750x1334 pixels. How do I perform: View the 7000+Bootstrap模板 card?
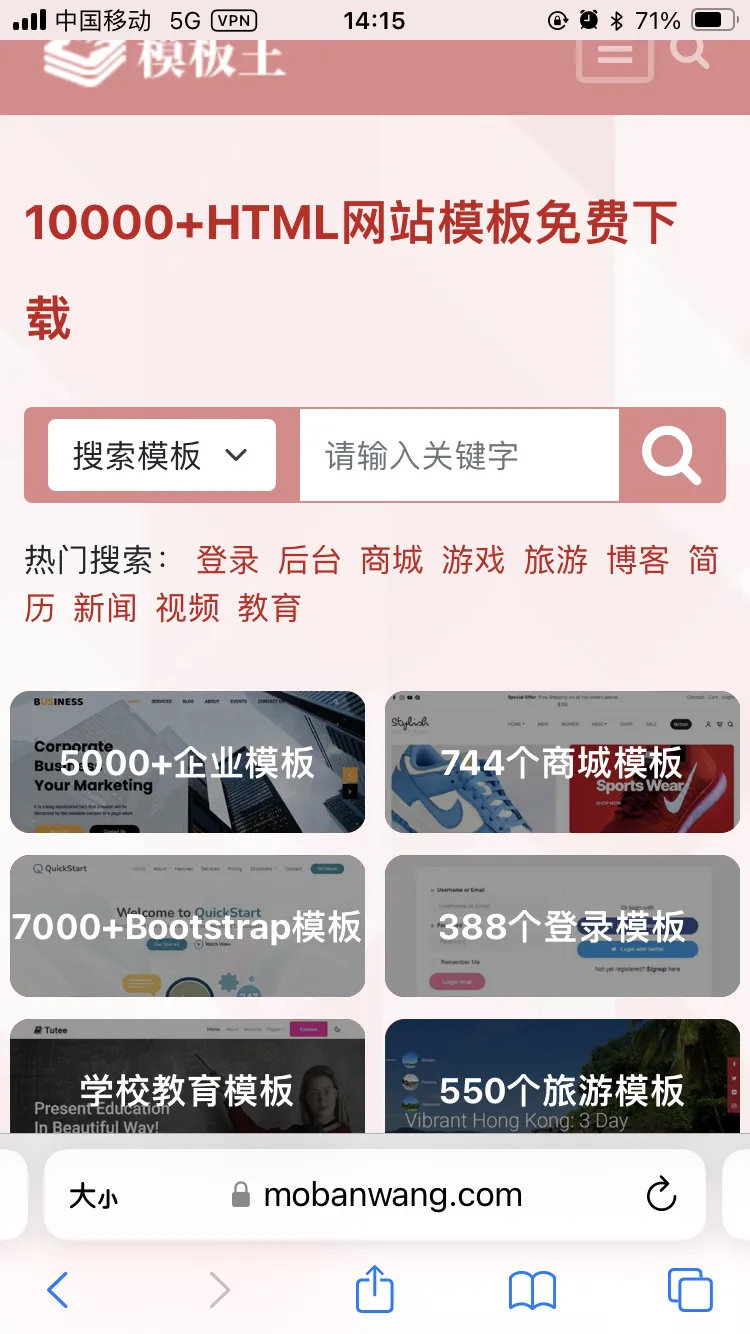pyautogui.click(x=187, y=926)
